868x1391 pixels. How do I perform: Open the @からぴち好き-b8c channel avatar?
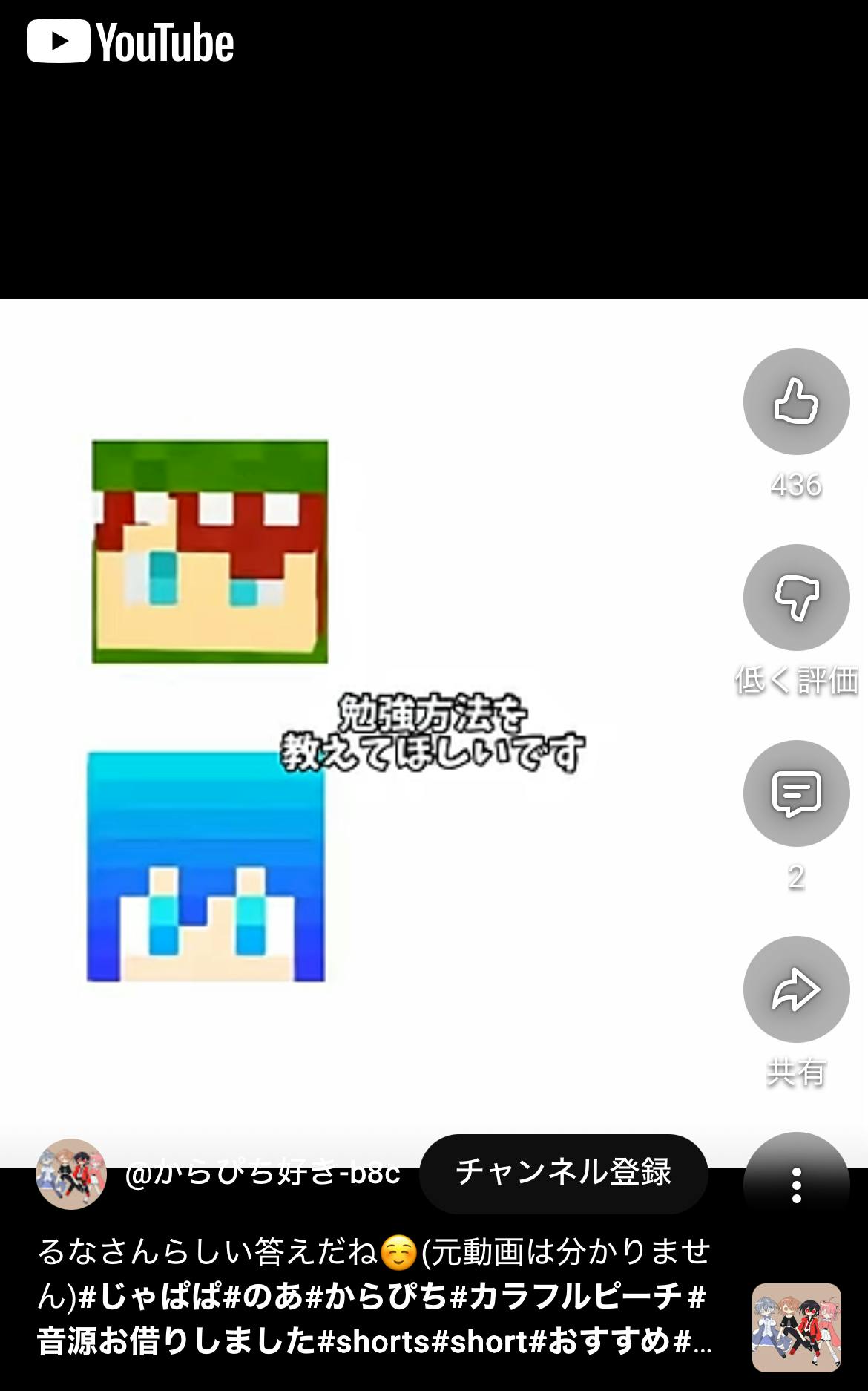coord(71,1174)
